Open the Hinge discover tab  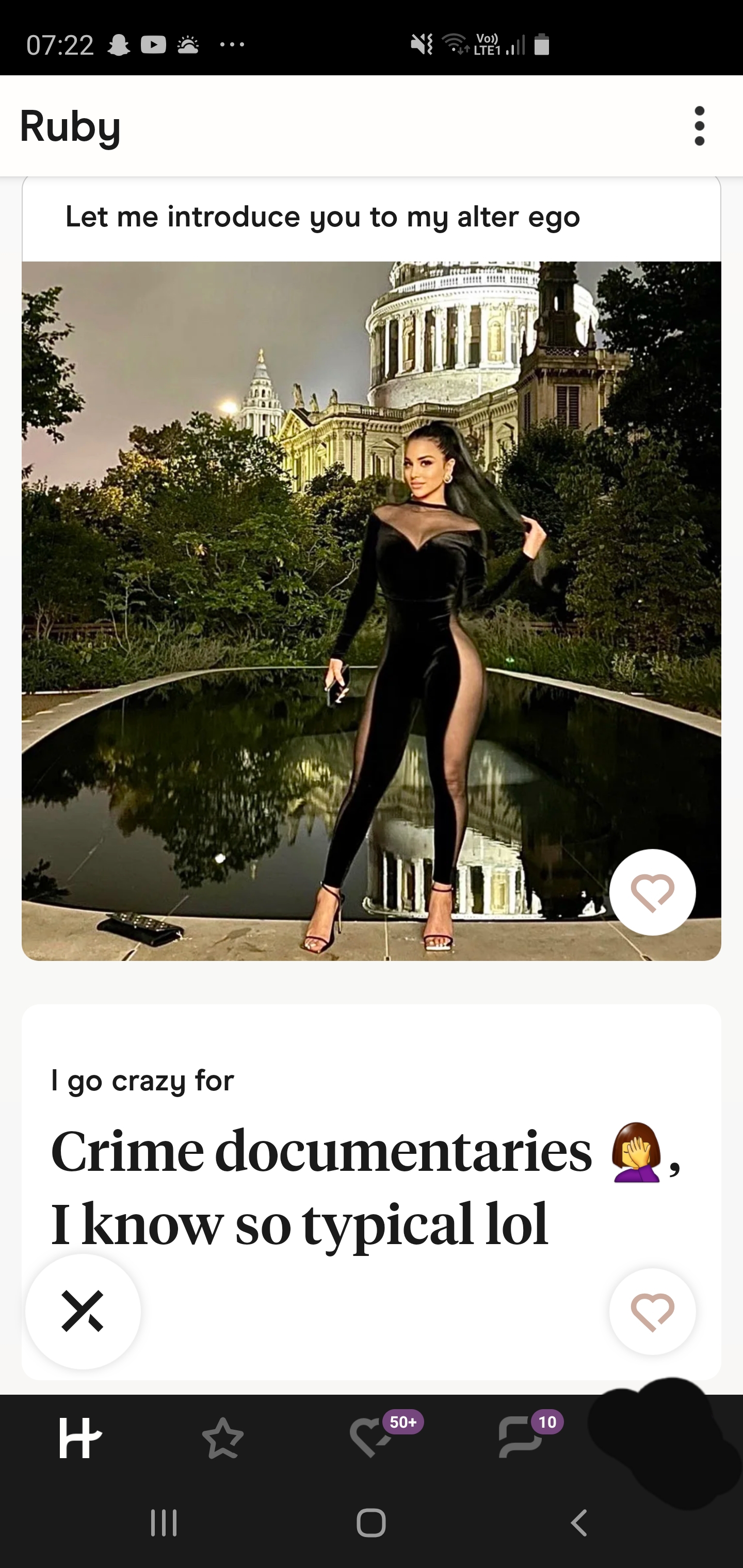[x=80, y=1438]
